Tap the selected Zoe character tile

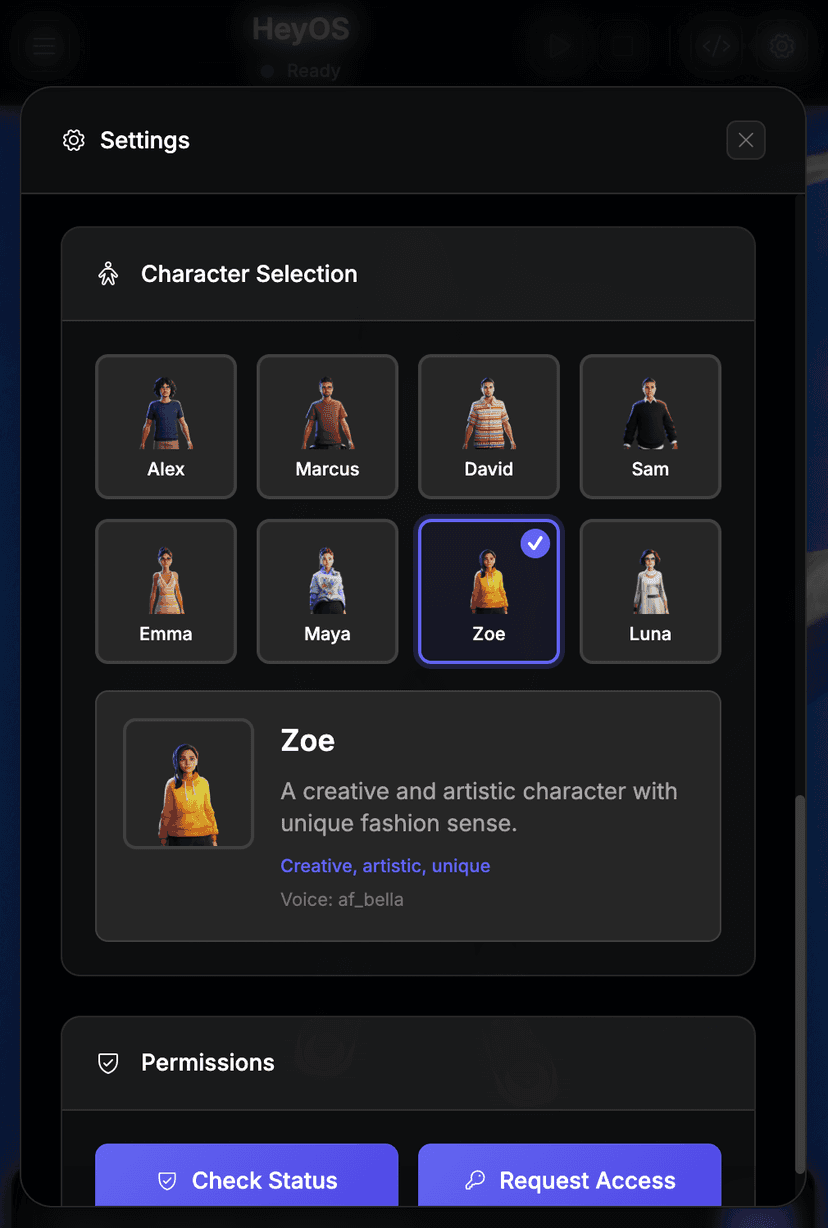pyautogui.click(x=488, y=591)
